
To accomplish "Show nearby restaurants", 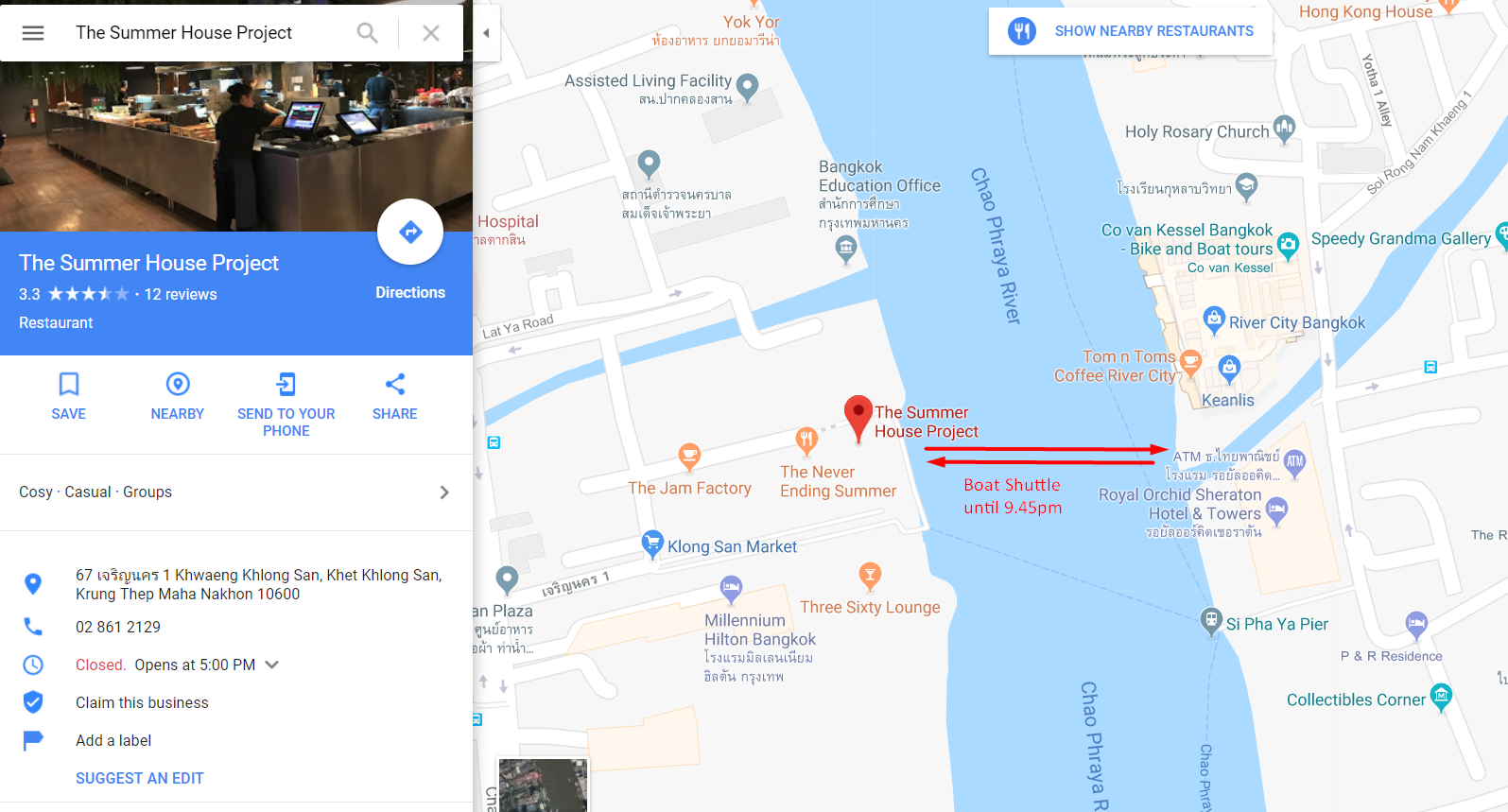I will pyautogui.click(x=1131, y=31).
